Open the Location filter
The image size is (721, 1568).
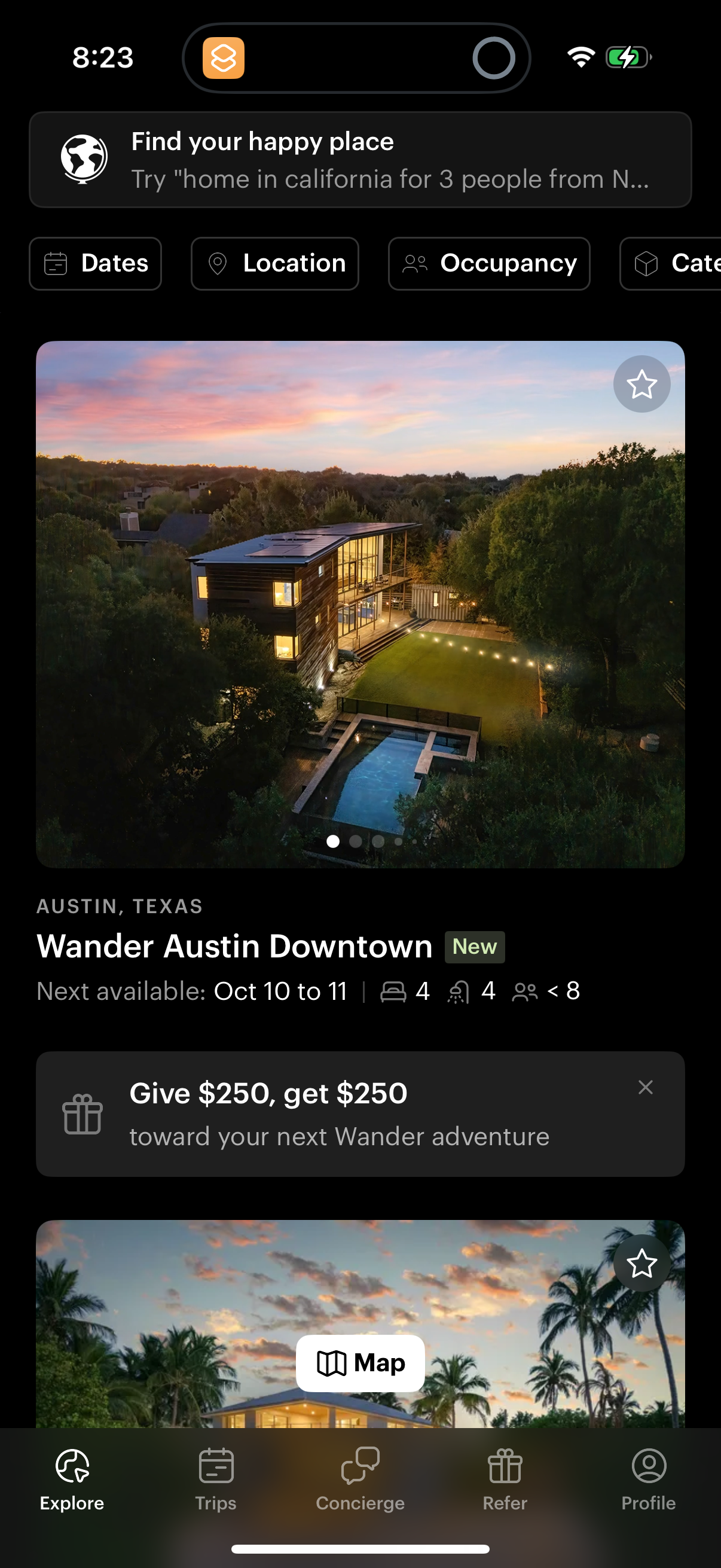point(275,263)
